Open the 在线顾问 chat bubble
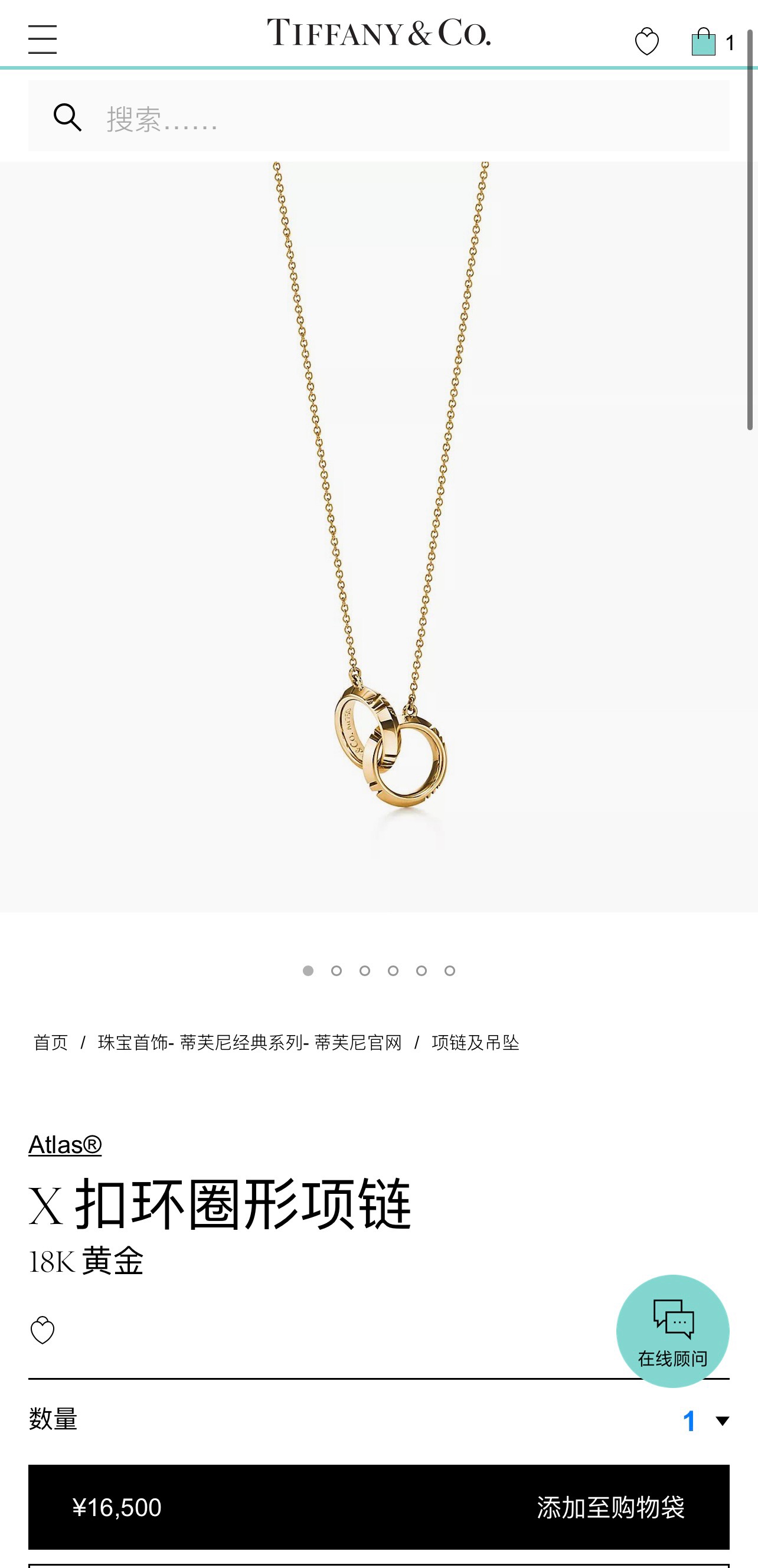 (x=672, y=1331)
